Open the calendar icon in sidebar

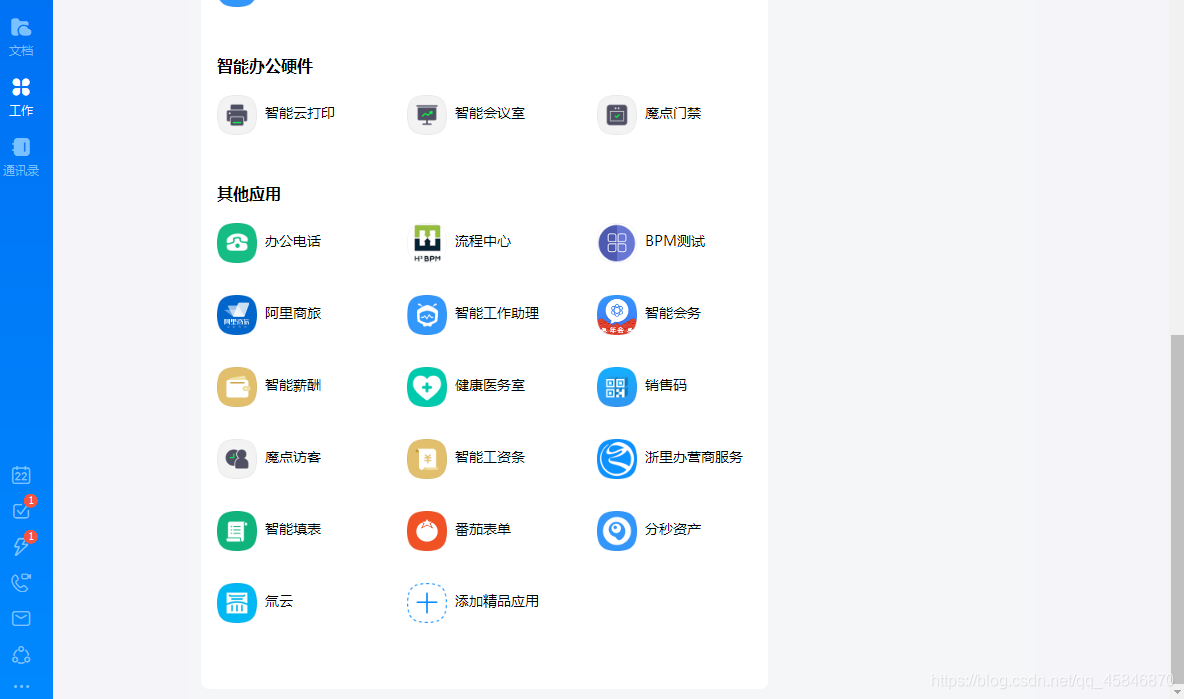coord(21,475)
